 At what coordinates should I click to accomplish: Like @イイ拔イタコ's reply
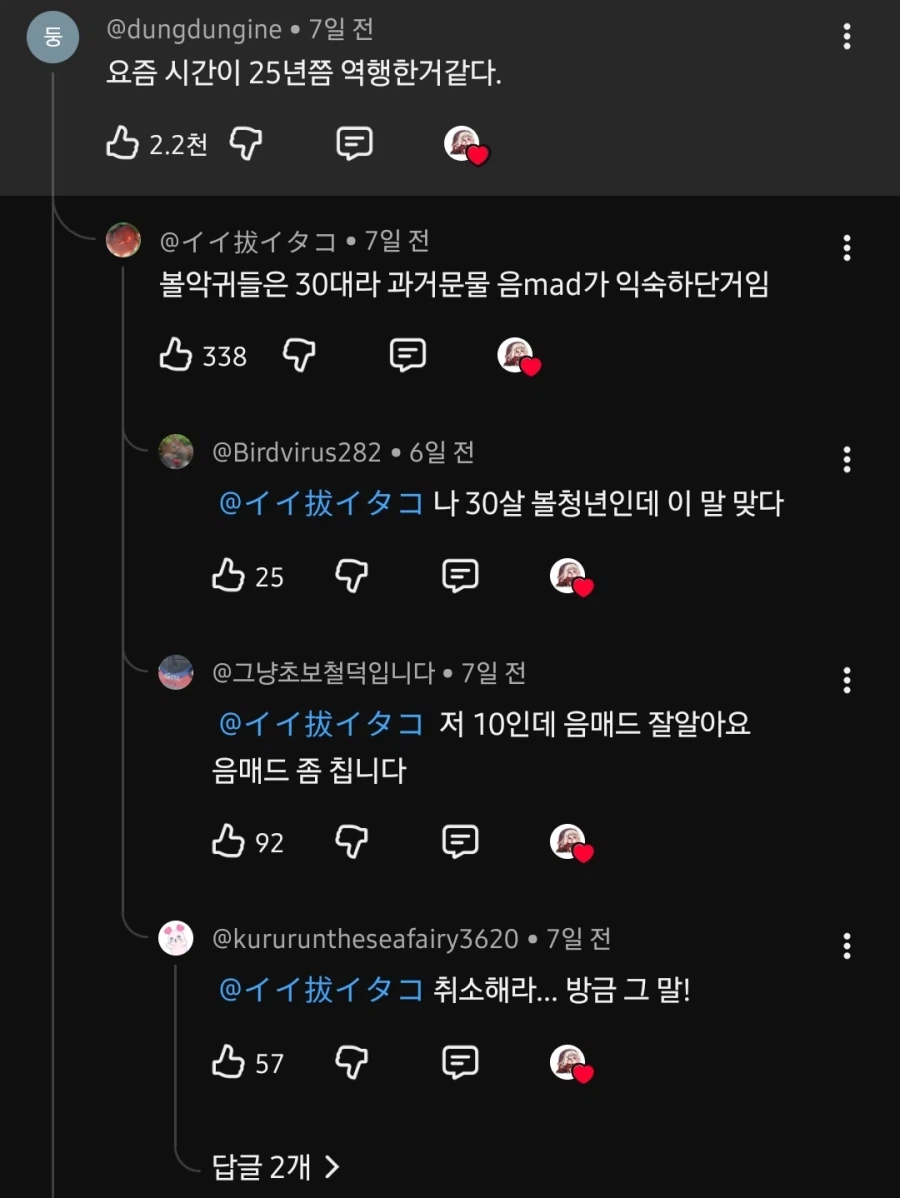(174, 356)
